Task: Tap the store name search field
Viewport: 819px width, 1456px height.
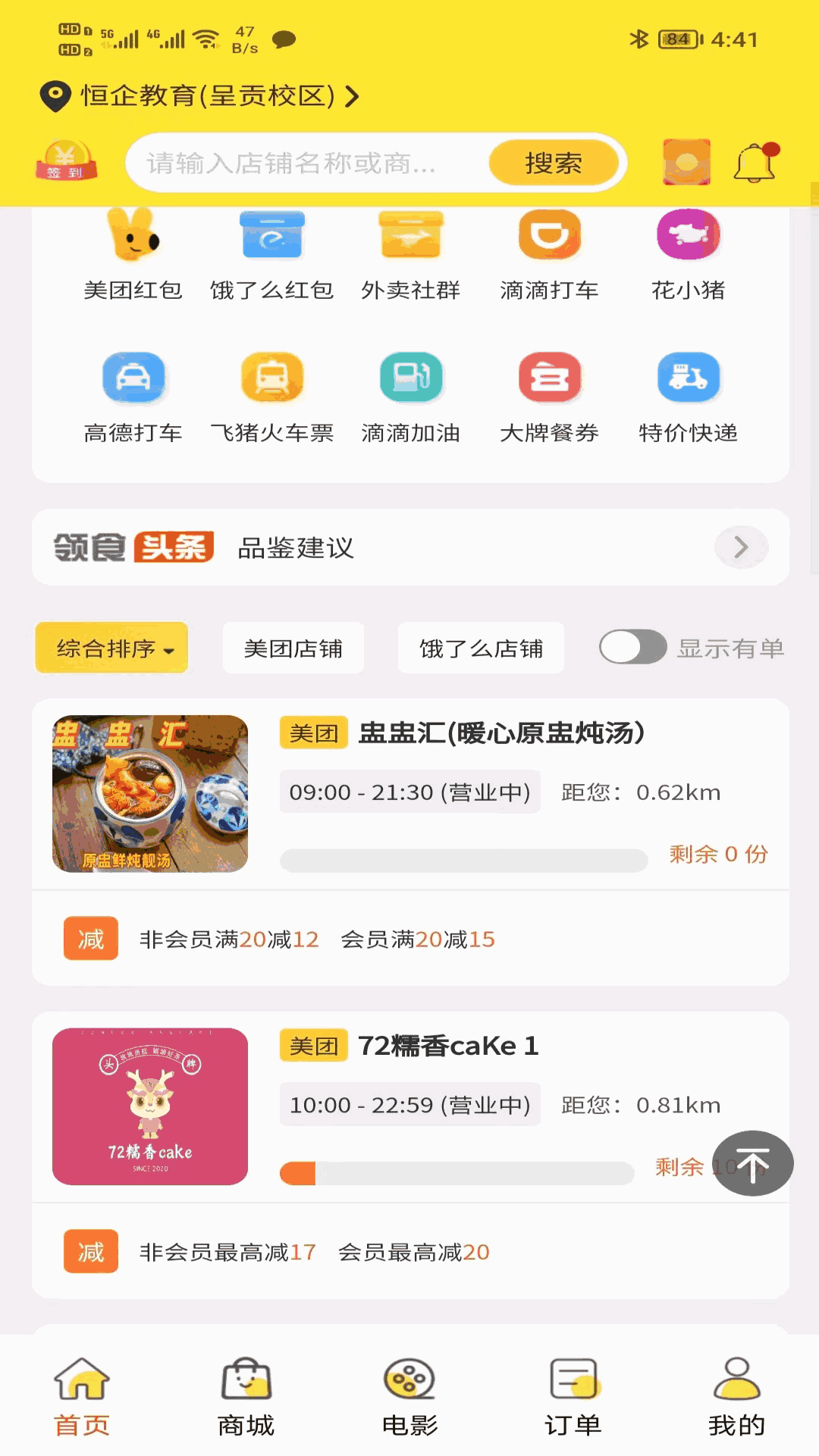Action: tap(303, 163)
